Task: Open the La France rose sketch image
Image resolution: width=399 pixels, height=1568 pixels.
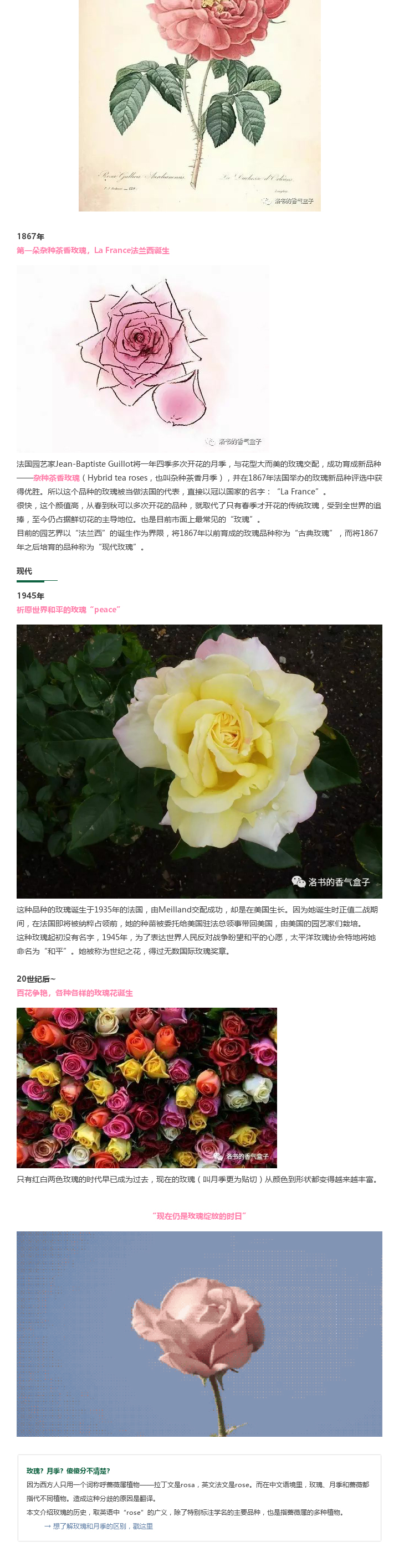Action: pyautogui.click(x=142, y=358)
